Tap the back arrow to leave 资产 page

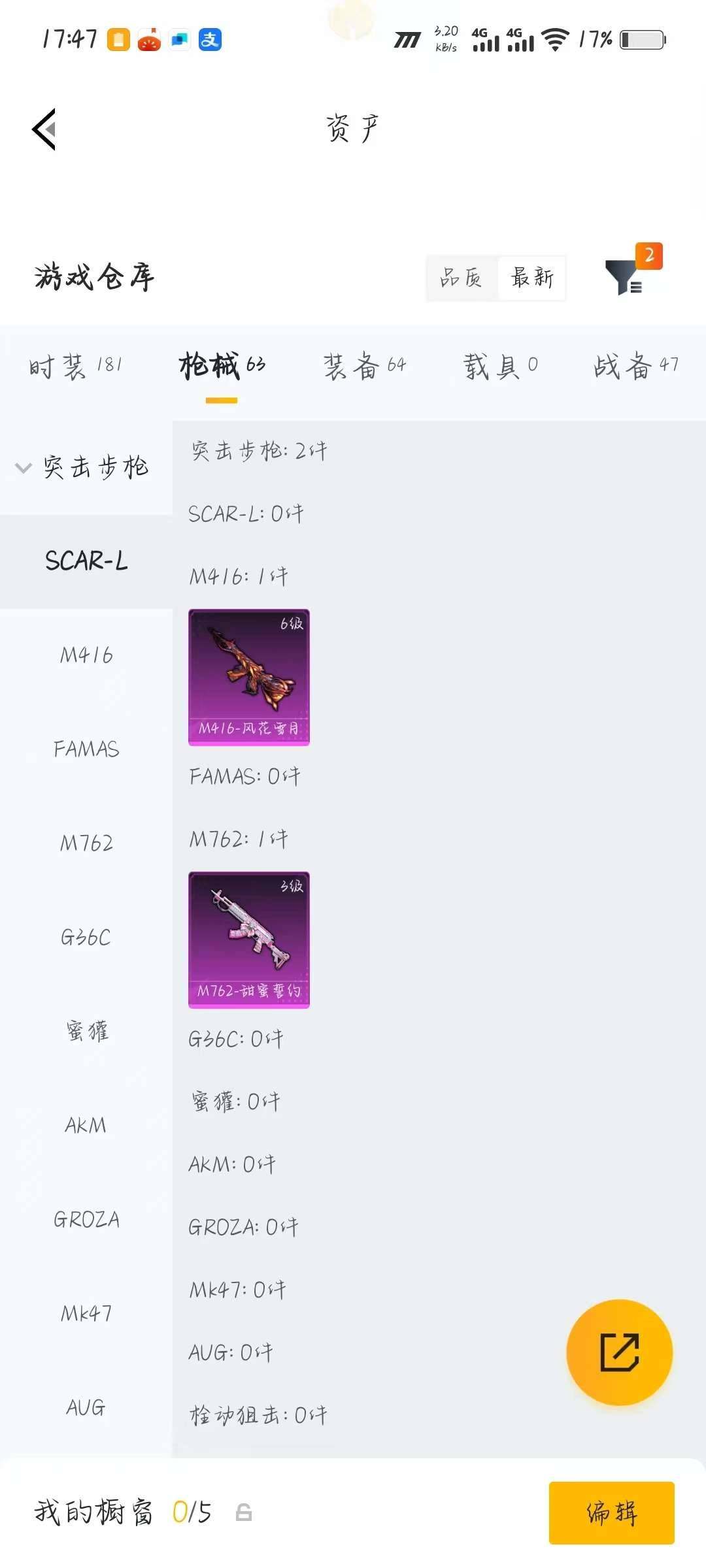pyautogui.click(x=44, y=128)
